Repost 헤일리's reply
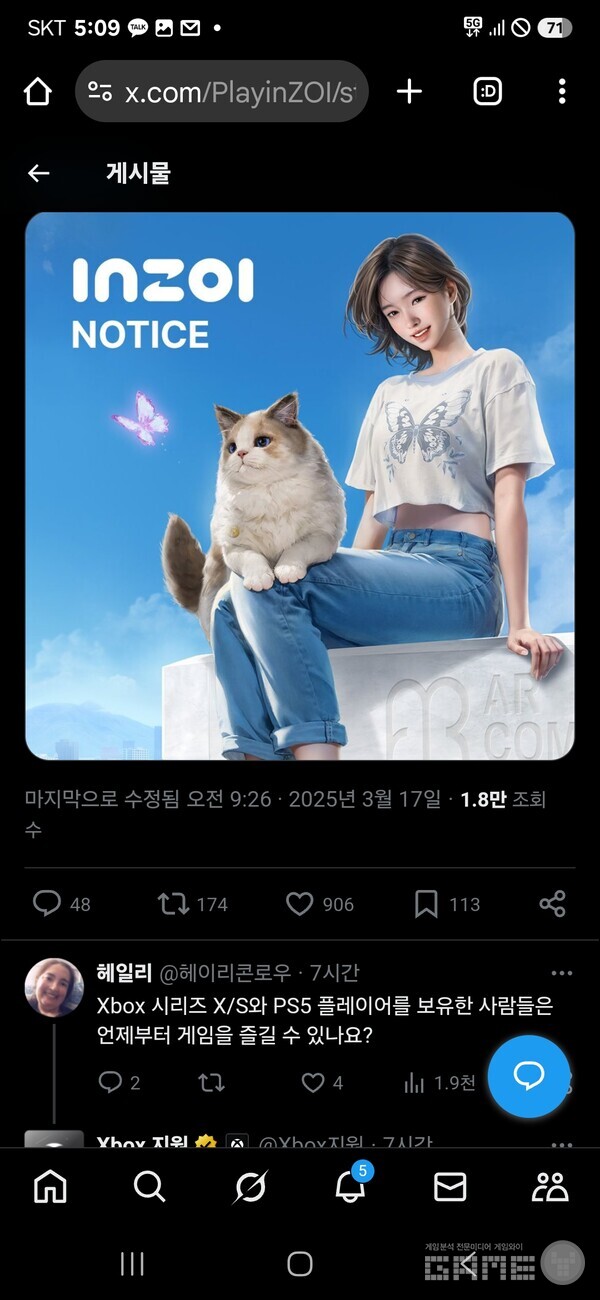 coord(211,1083)
